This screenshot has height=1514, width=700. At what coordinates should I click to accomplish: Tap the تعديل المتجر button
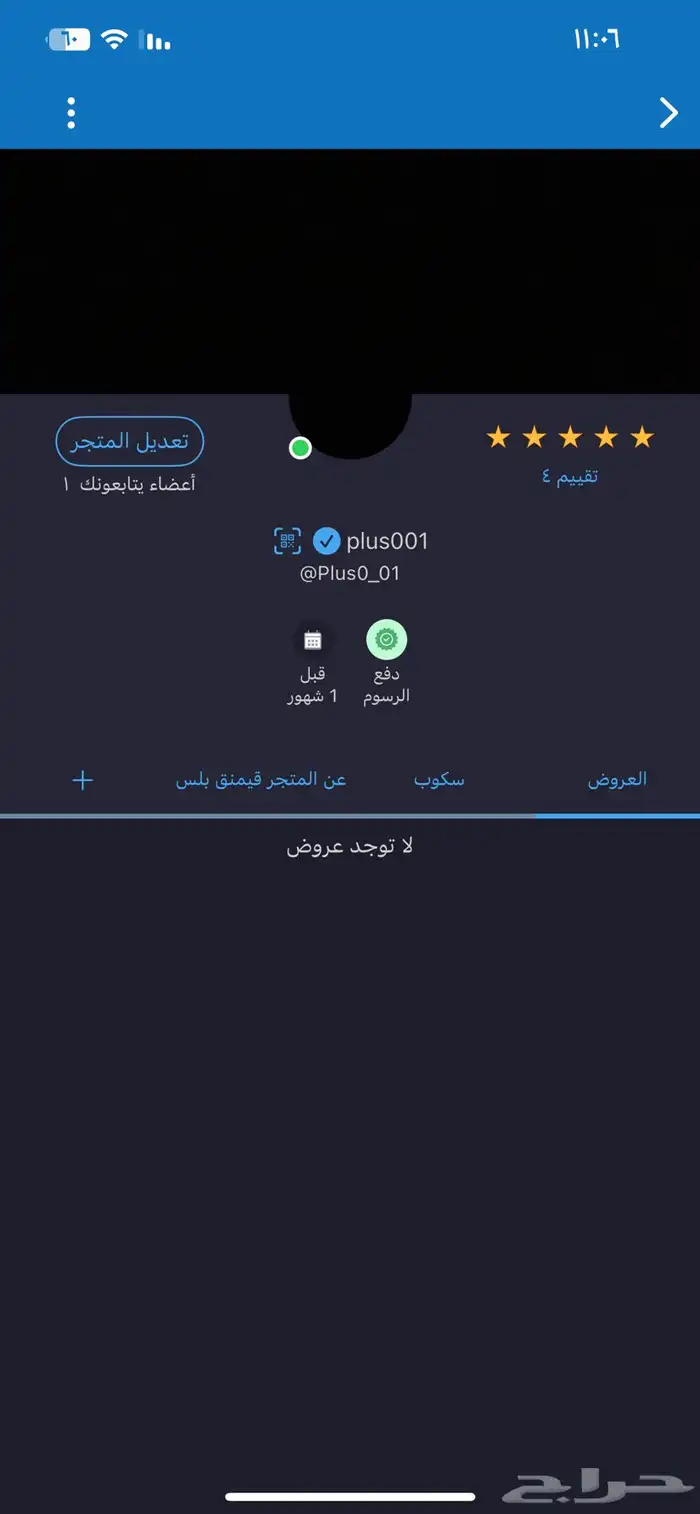130,442
